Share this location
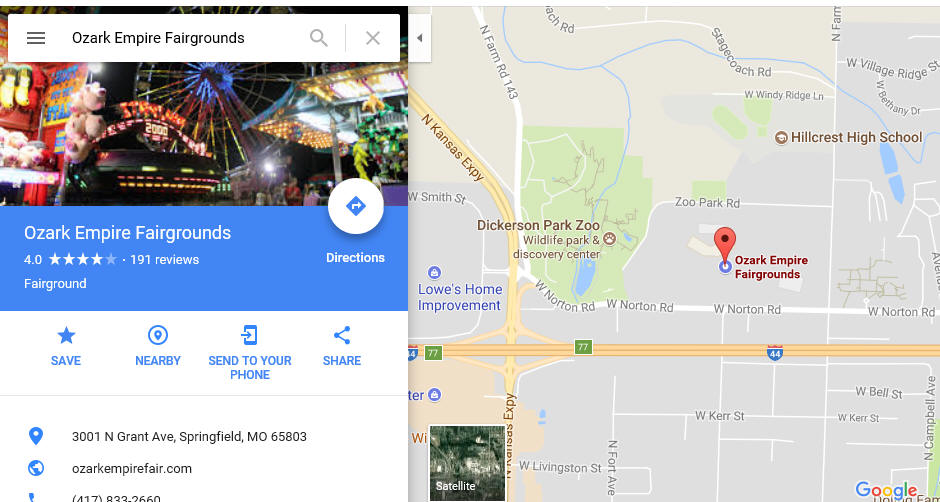This screenshot has width=940, height=502. pos(342,345)
